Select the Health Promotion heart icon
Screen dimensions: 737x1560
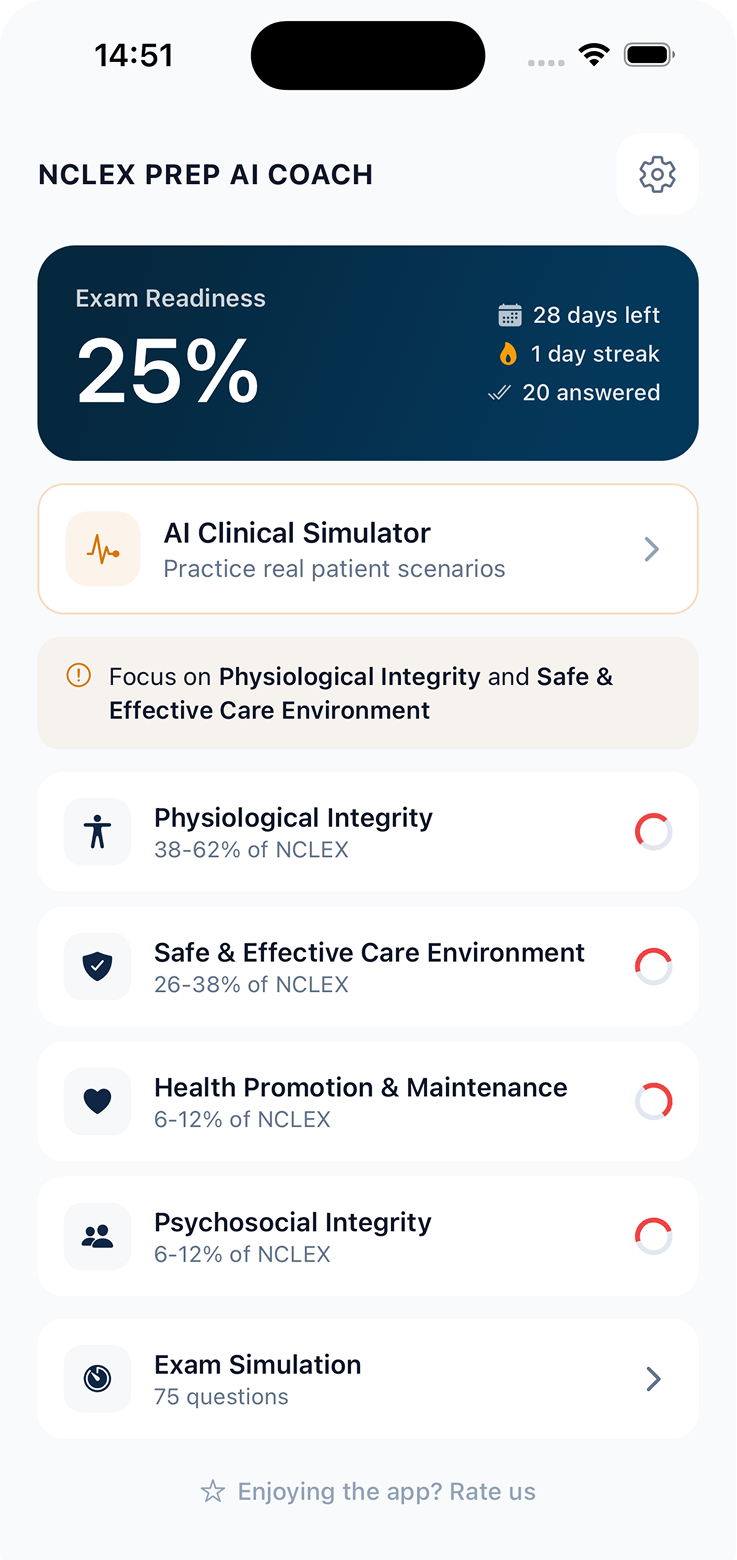pyautogui.click(x=97, y=1101)
